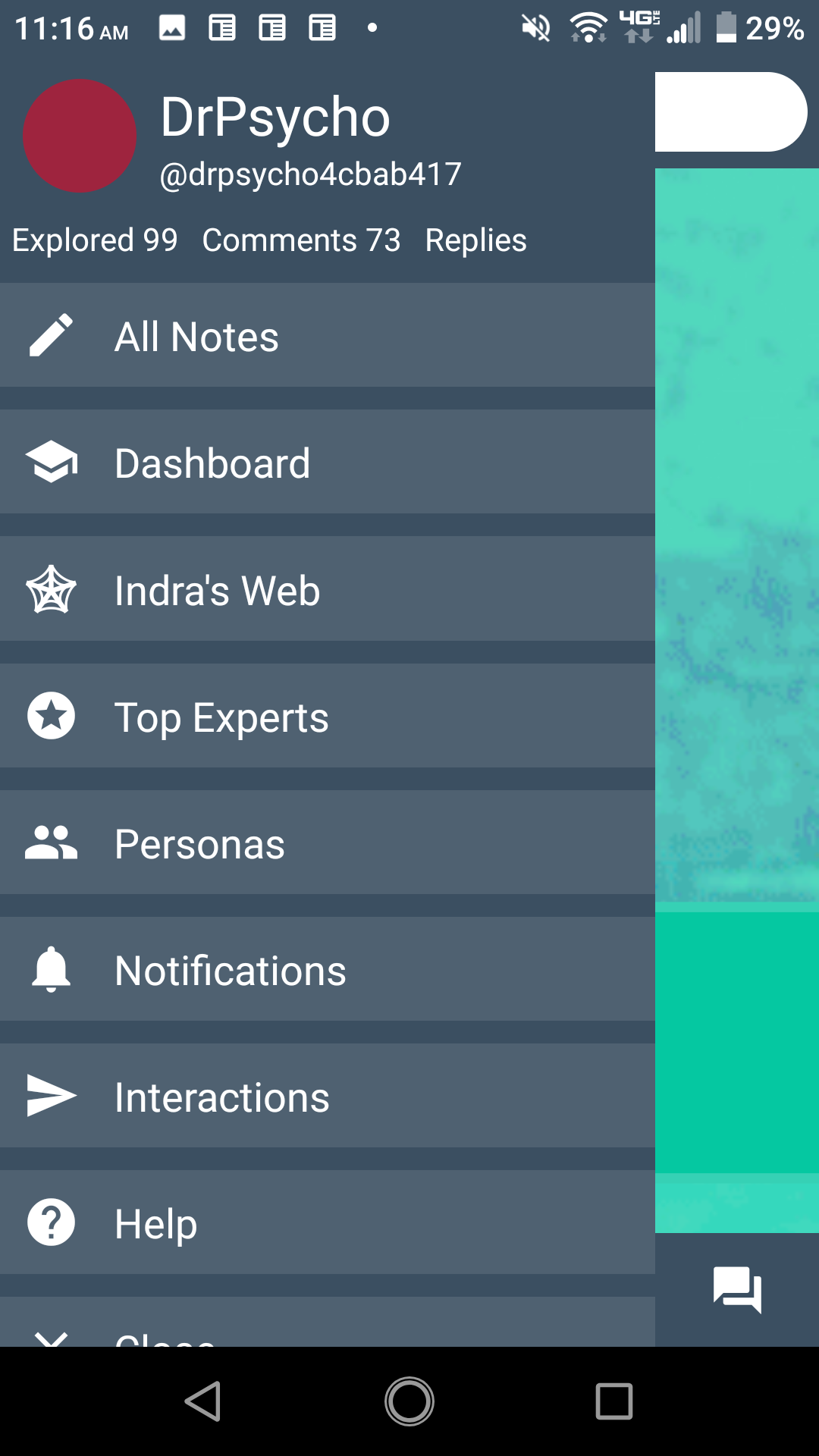Viewport: 819px width, 1456px height.
Task: Click the Interactions send arrow icon
Action: 51,1095
